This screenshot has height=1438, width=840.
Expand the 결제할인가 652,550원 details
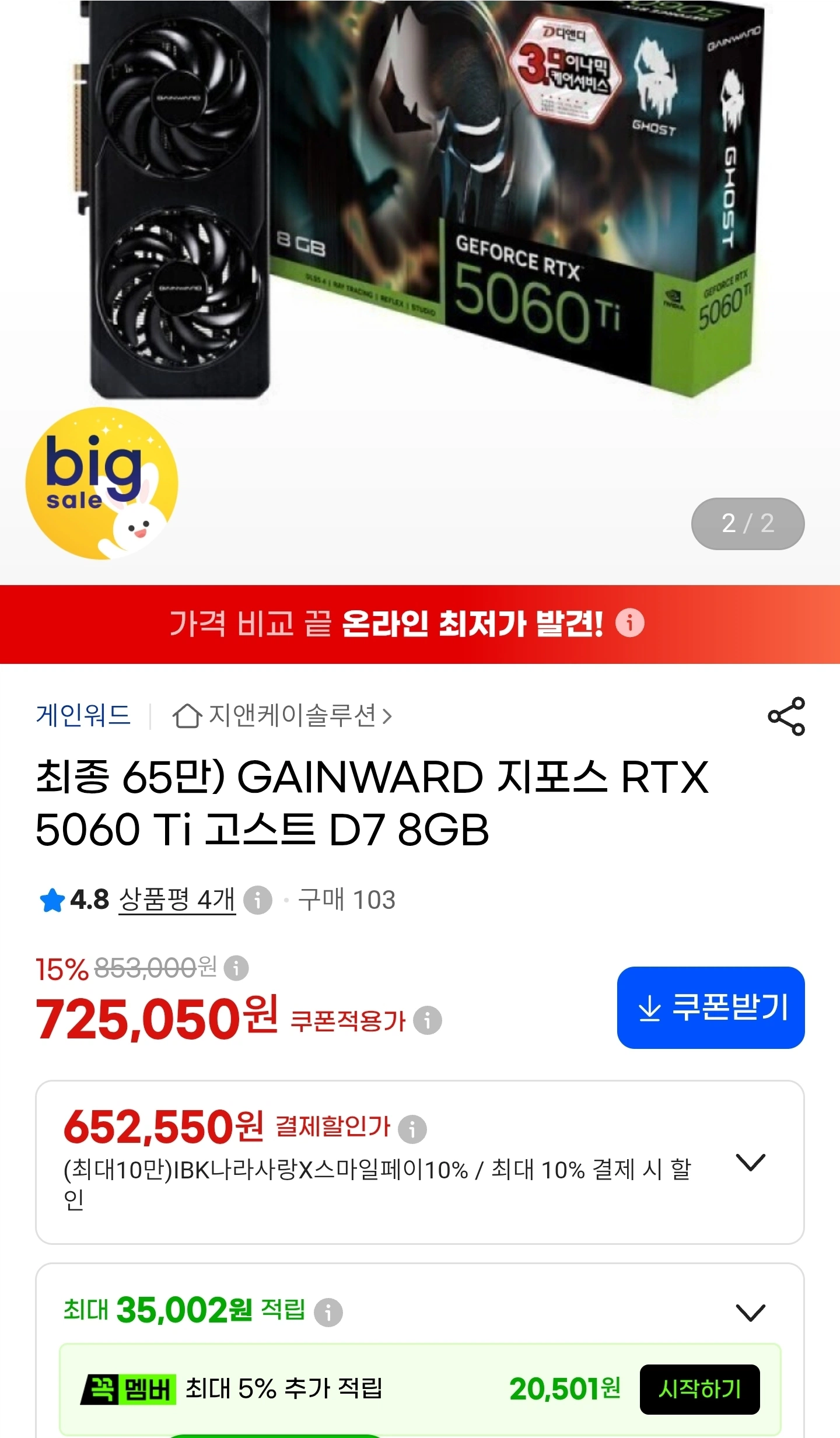[750, 1162]
